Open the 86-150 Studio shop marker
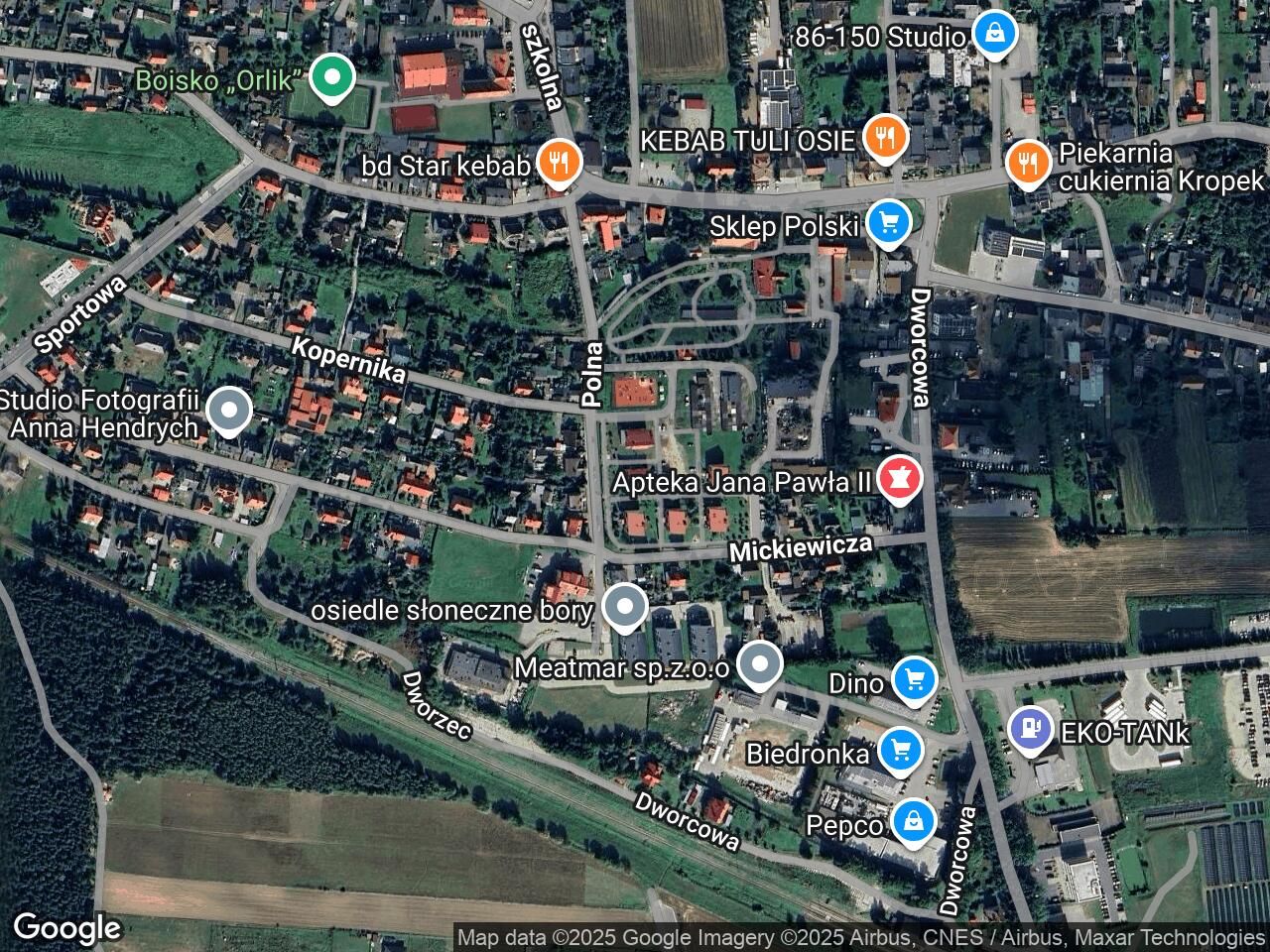This screenshot has height=952, width=1270. click(x=994, y=35)
